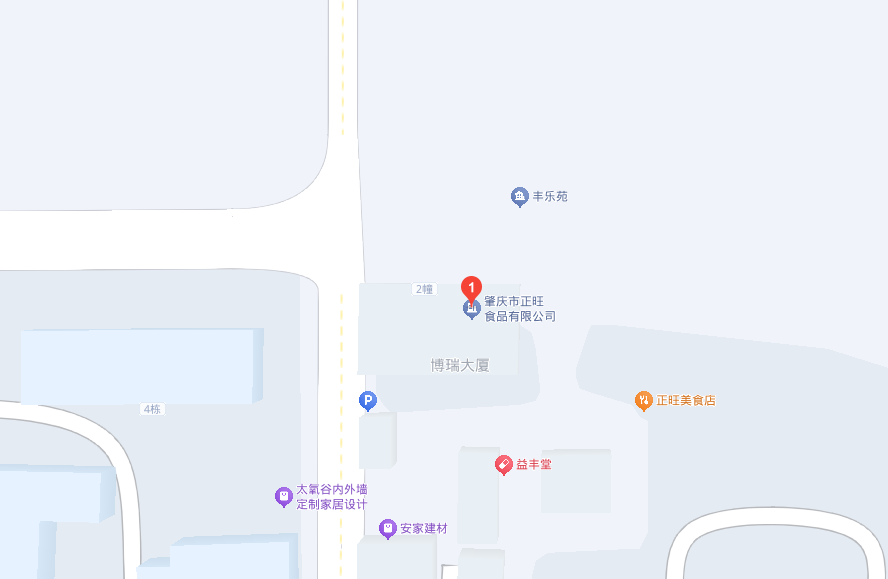The width and height of the screenshot is (888, 579).
Task: Tap the blue parking marker
Action: pos(368,401)
